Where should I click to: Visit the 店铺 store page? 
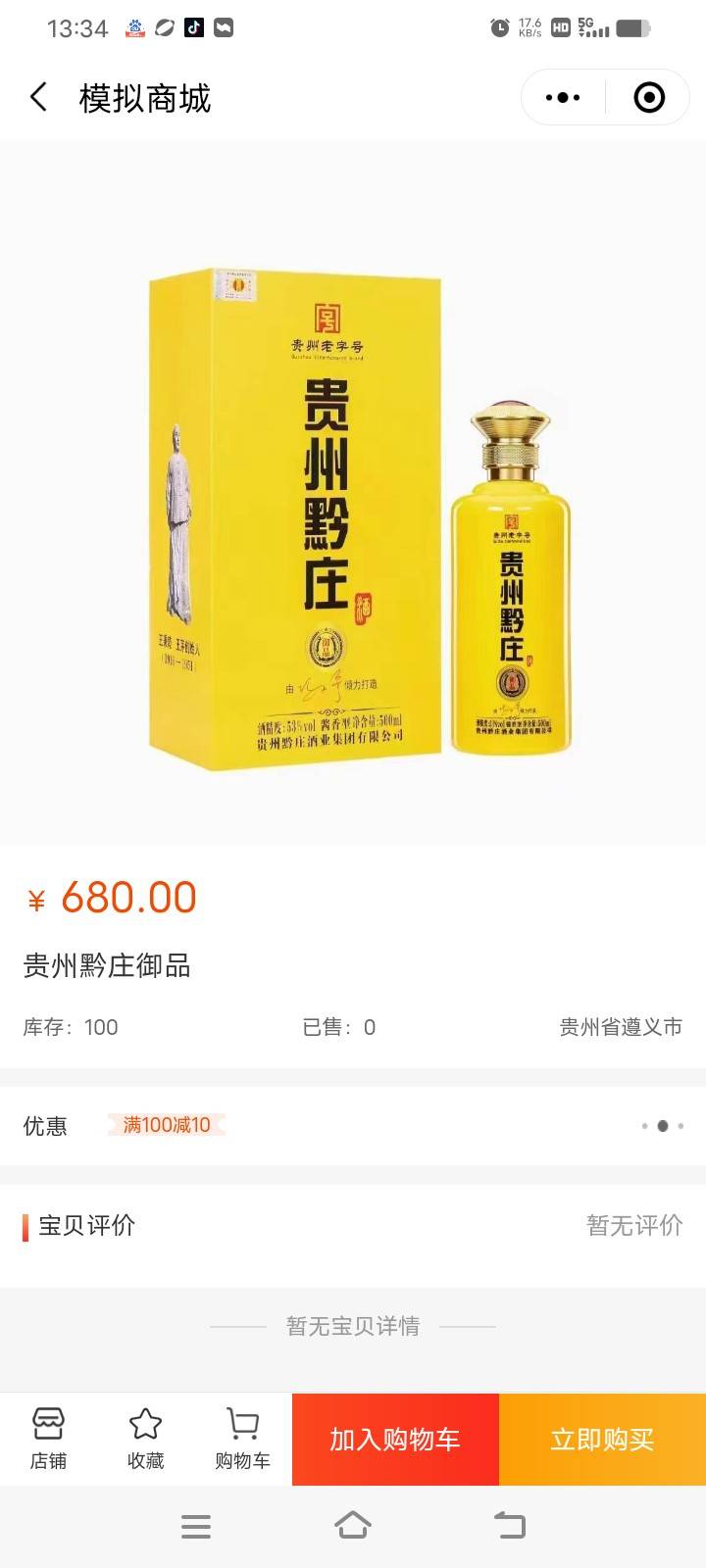click(48, 1439)
